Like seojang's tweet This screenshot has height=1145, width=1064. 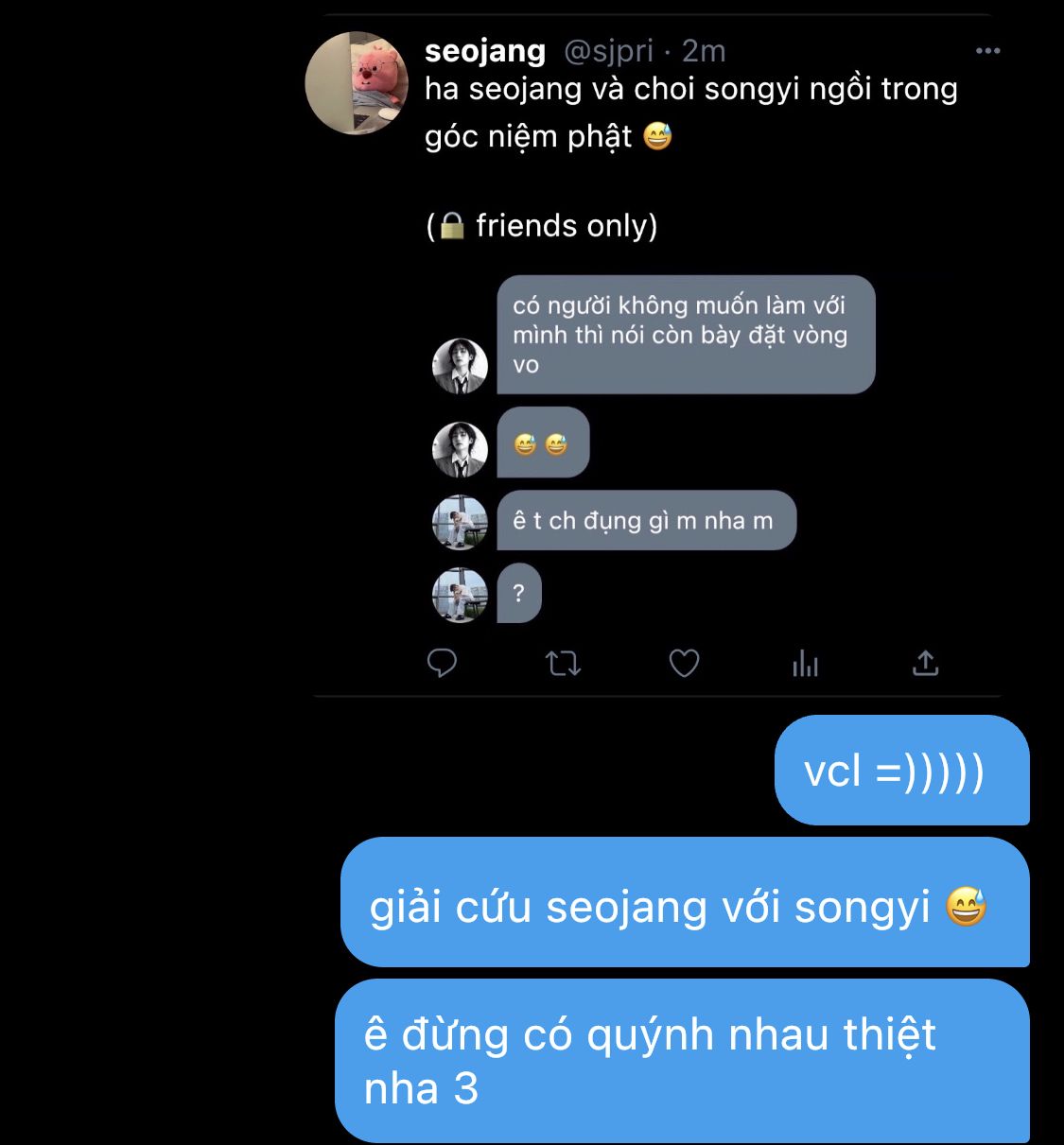click(x=684, y=664)
